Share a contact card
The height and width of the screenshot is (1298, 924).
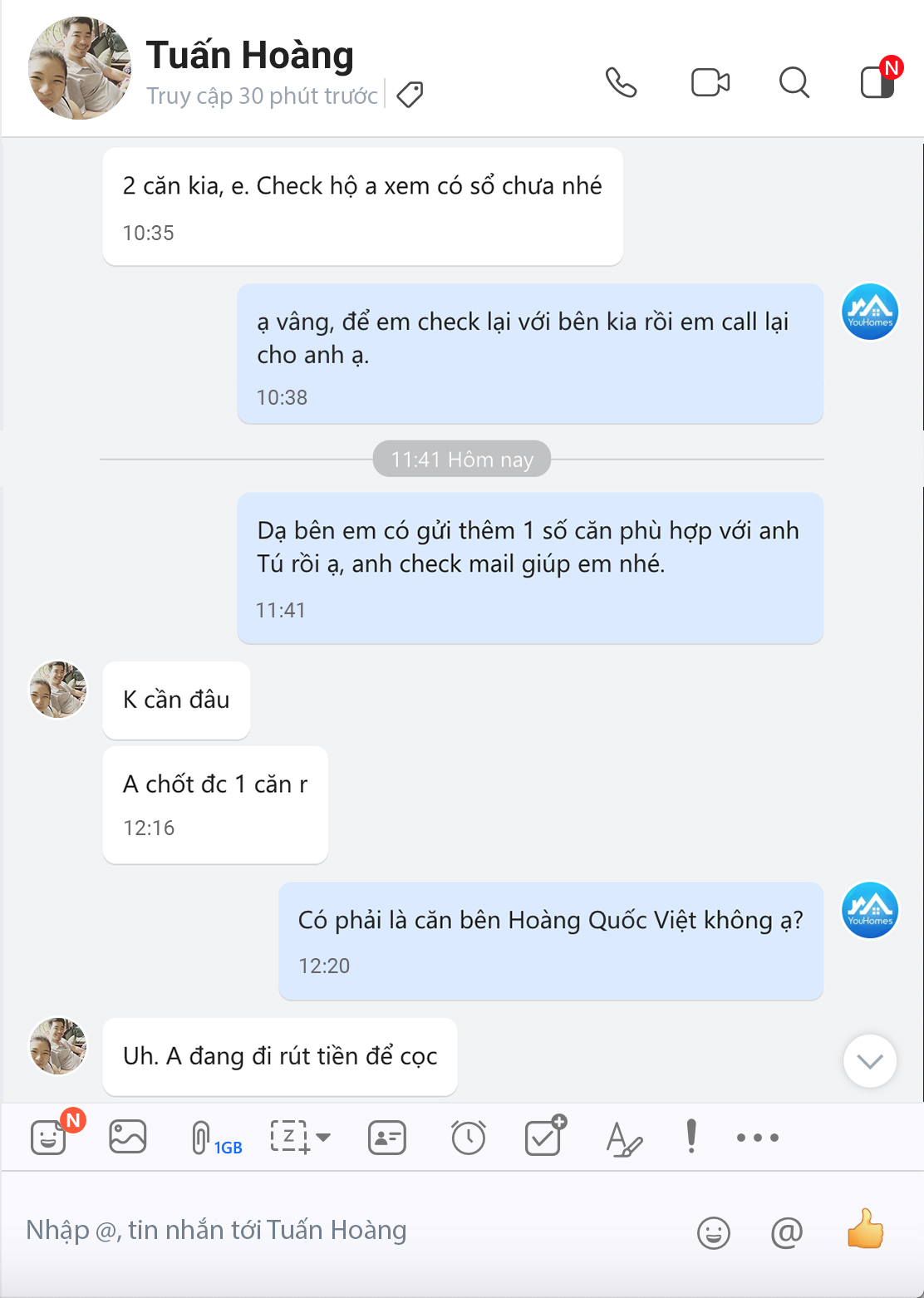click(x=386, y=1138)
